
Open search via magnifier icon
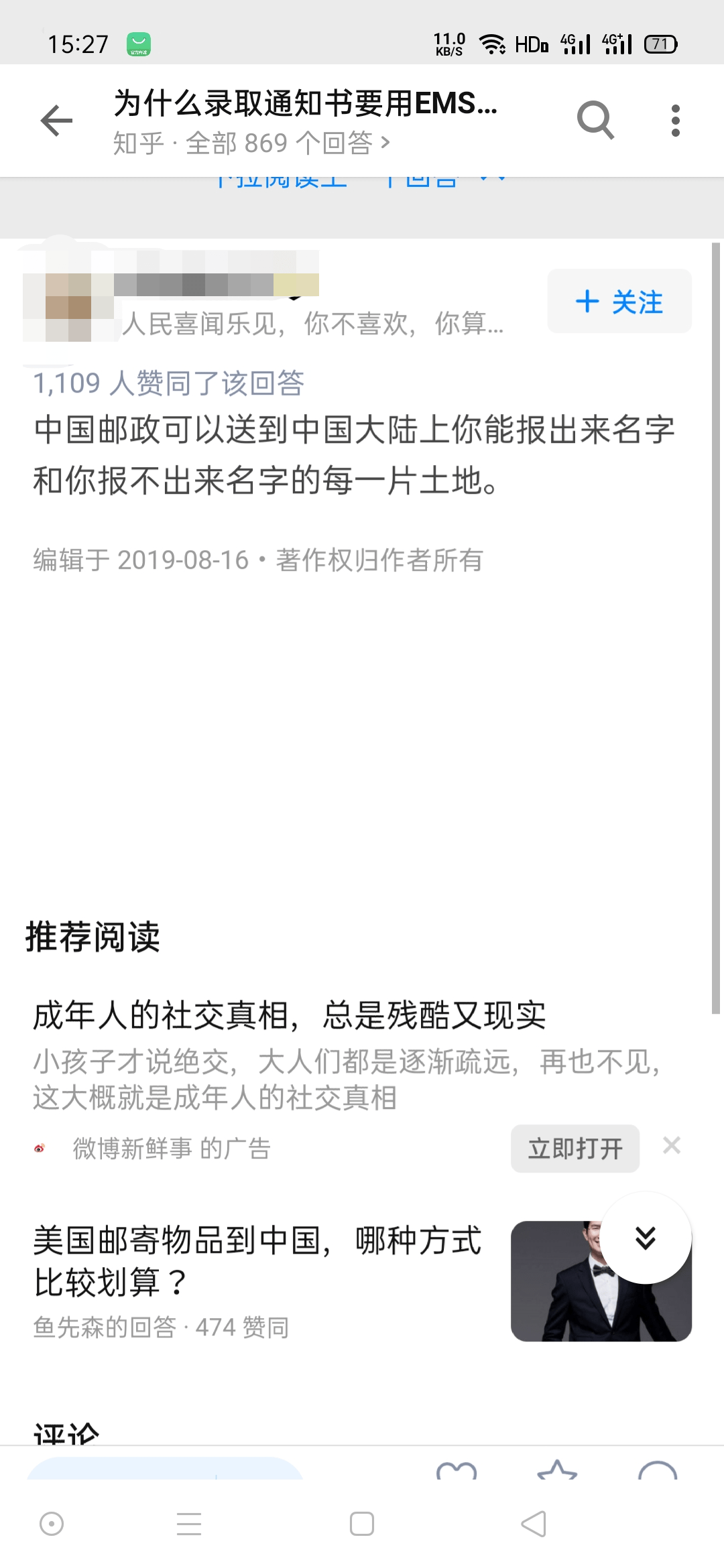point(597,121)
